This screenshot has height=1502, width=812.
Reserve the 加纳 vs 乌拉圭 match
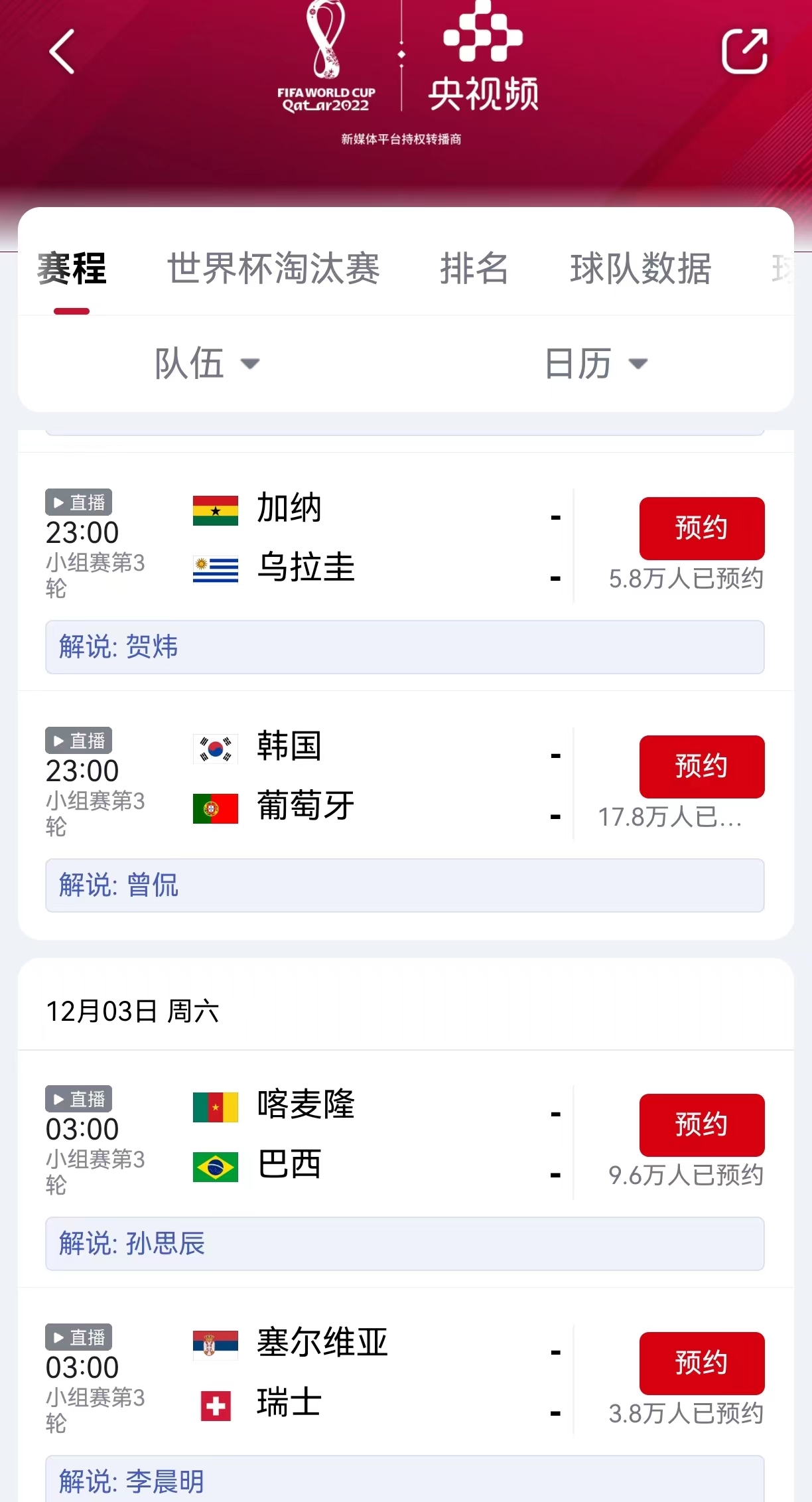(701, 528)
